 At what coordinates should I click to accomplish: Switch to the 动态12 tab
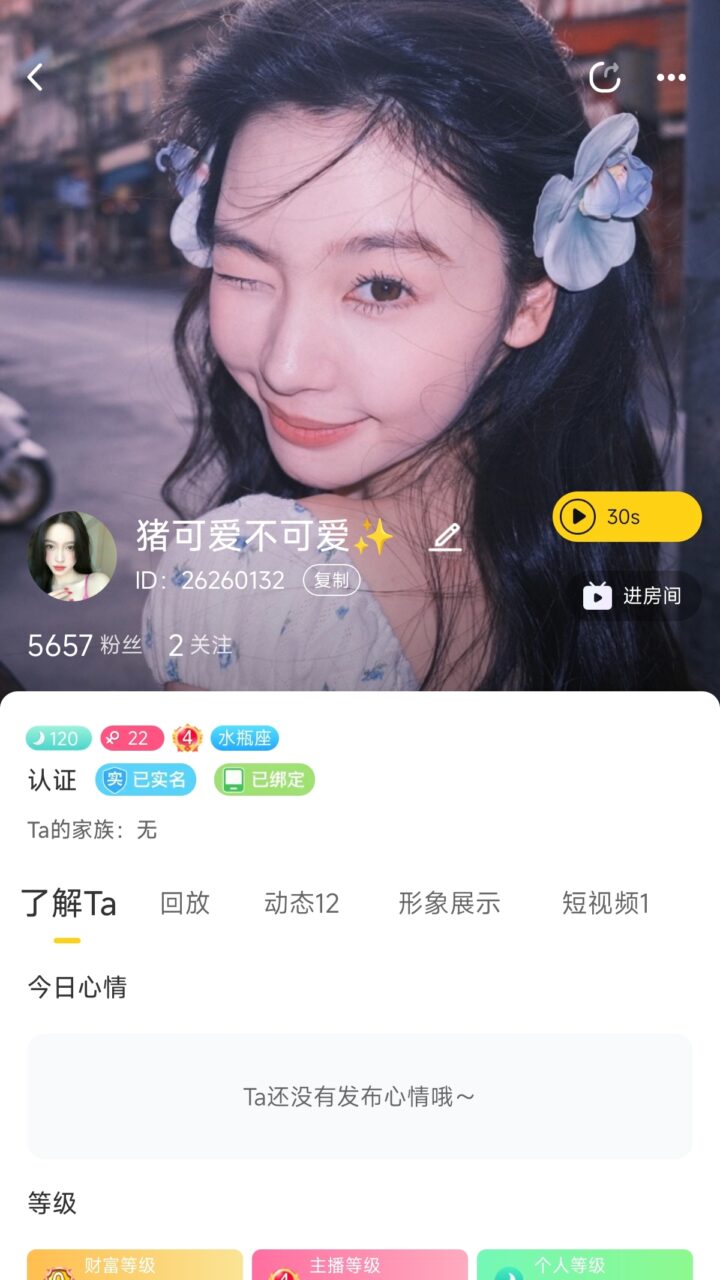(301, 904)
